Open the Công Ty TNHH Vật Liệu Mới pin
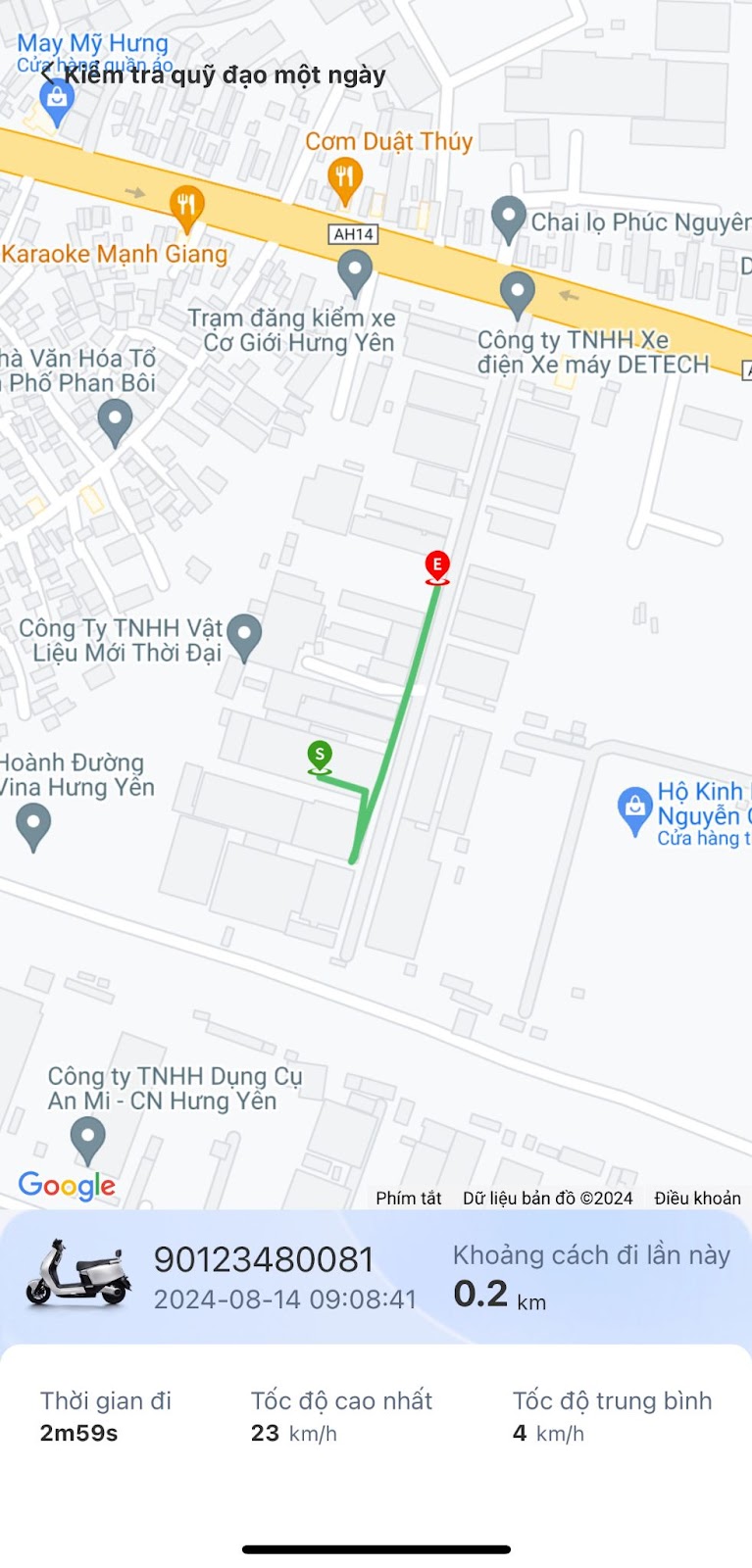 tap(244, 636)
